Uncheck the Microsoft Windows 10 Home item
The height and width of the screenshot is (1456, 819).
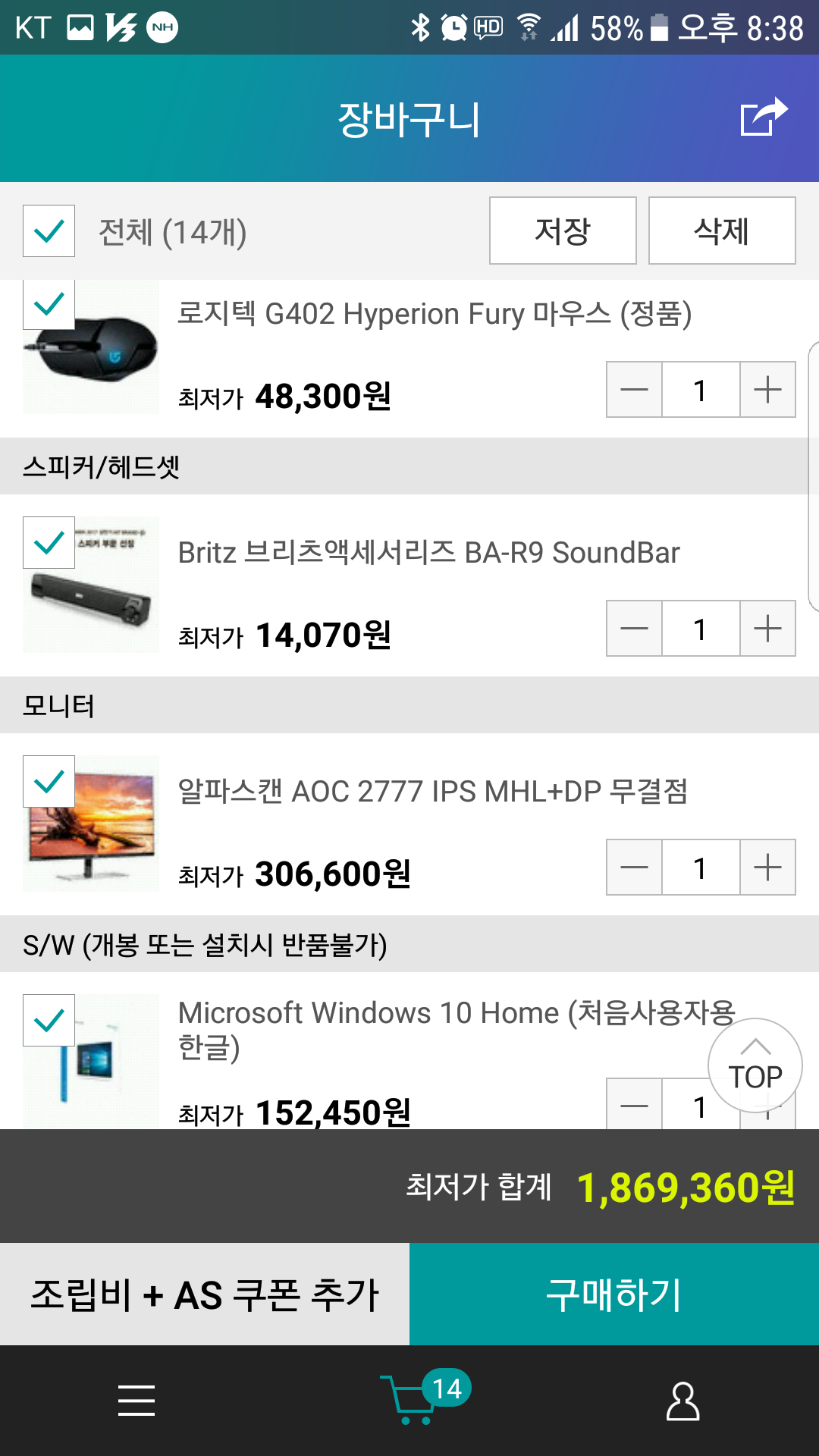49,1021
